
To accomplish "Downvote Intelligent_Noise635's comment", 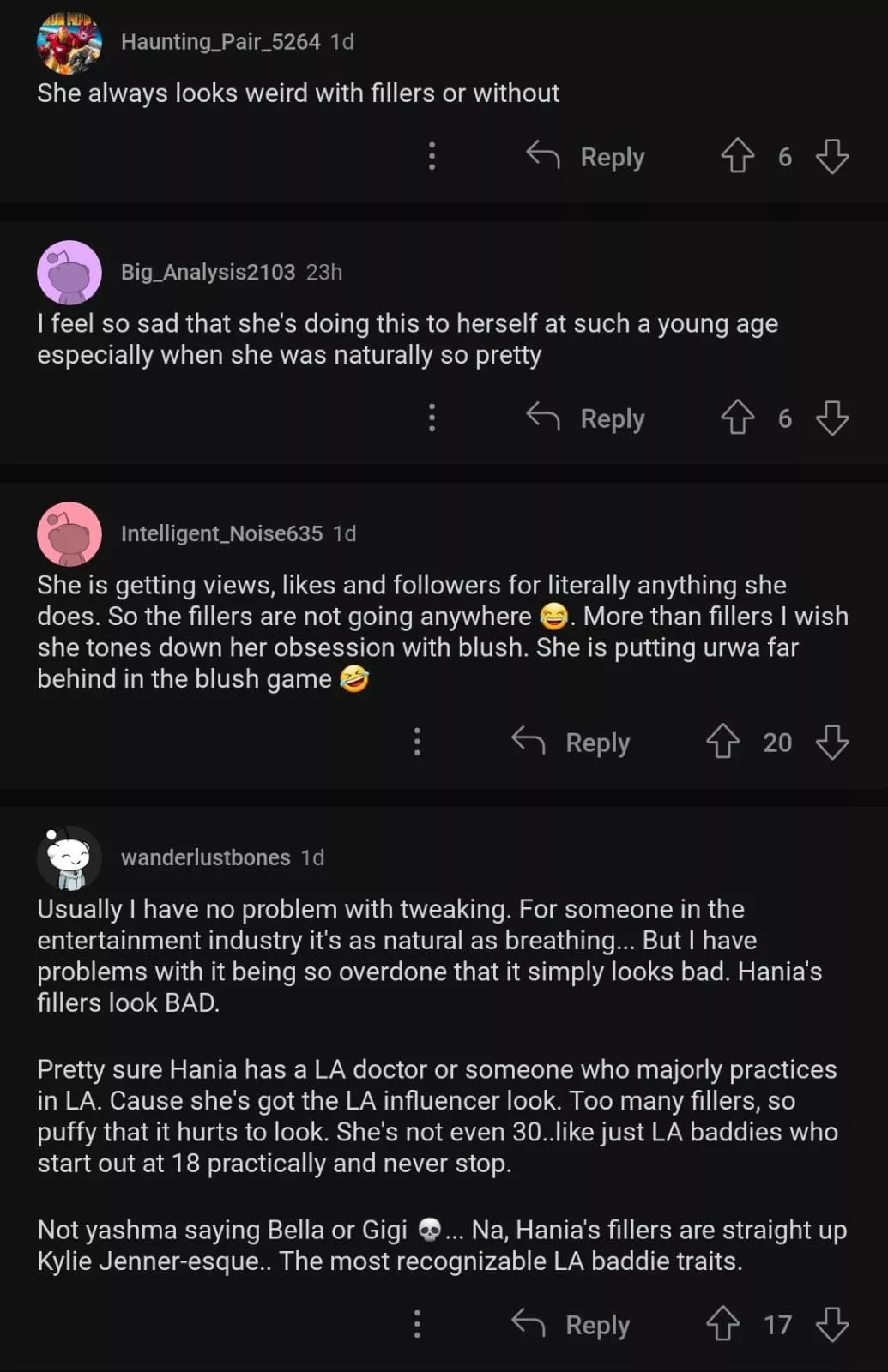I will (x=832, y=743).
